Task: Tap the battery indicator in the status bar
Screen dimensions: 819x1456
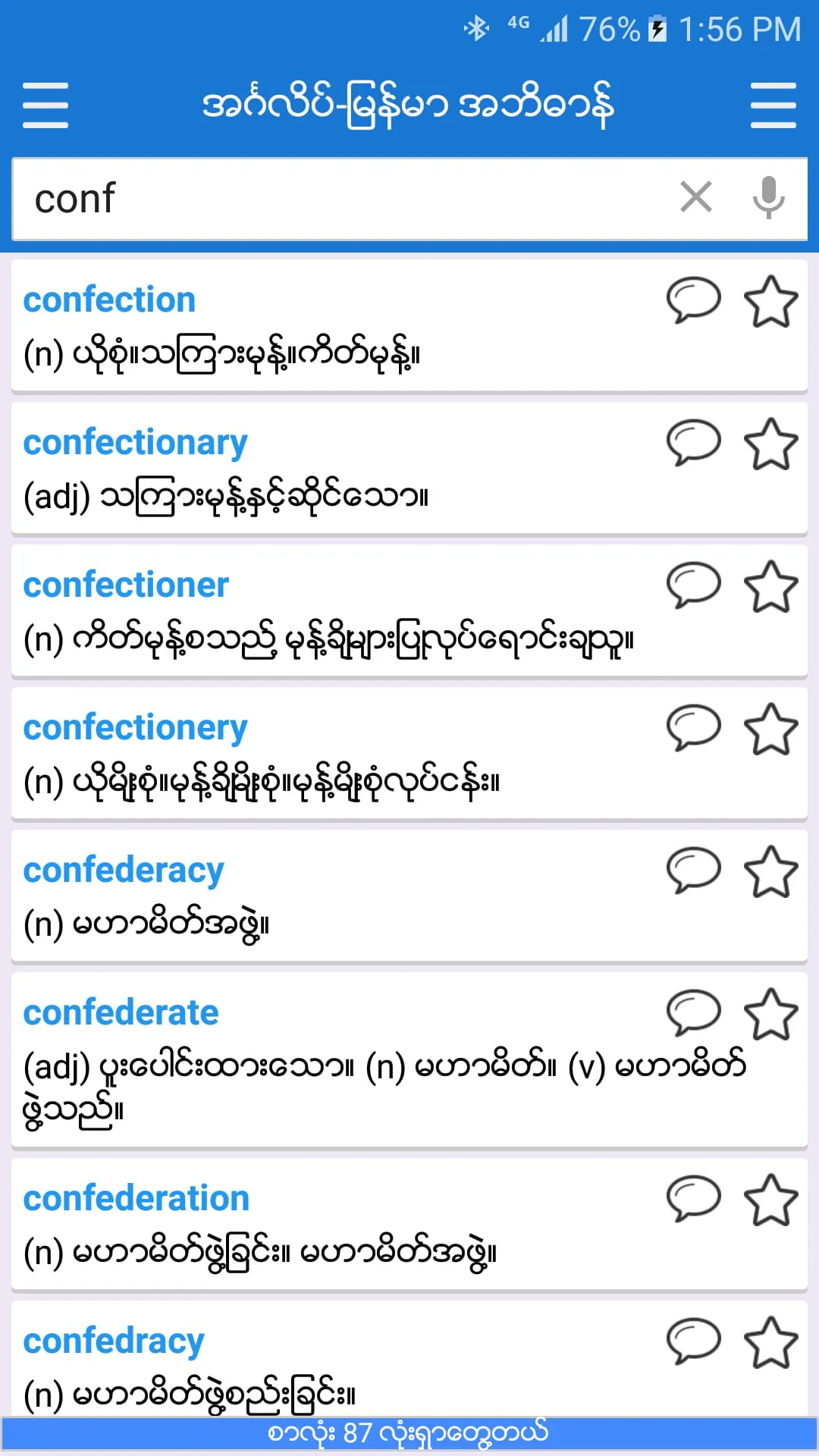Action: click(x=657, y=29)
